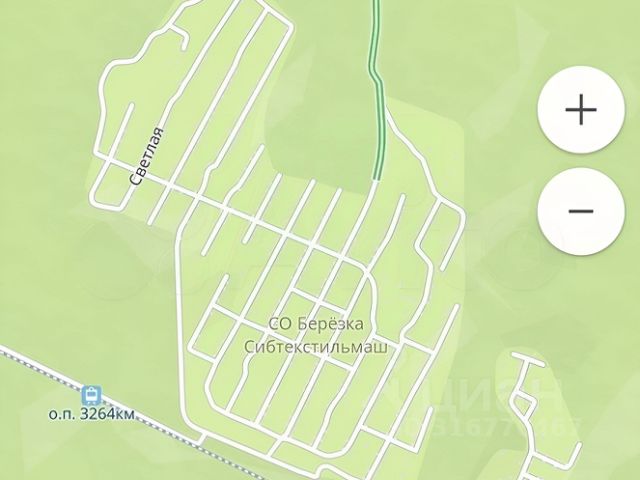
Task: Zoom out of the map
Action: tap(581, 211)
